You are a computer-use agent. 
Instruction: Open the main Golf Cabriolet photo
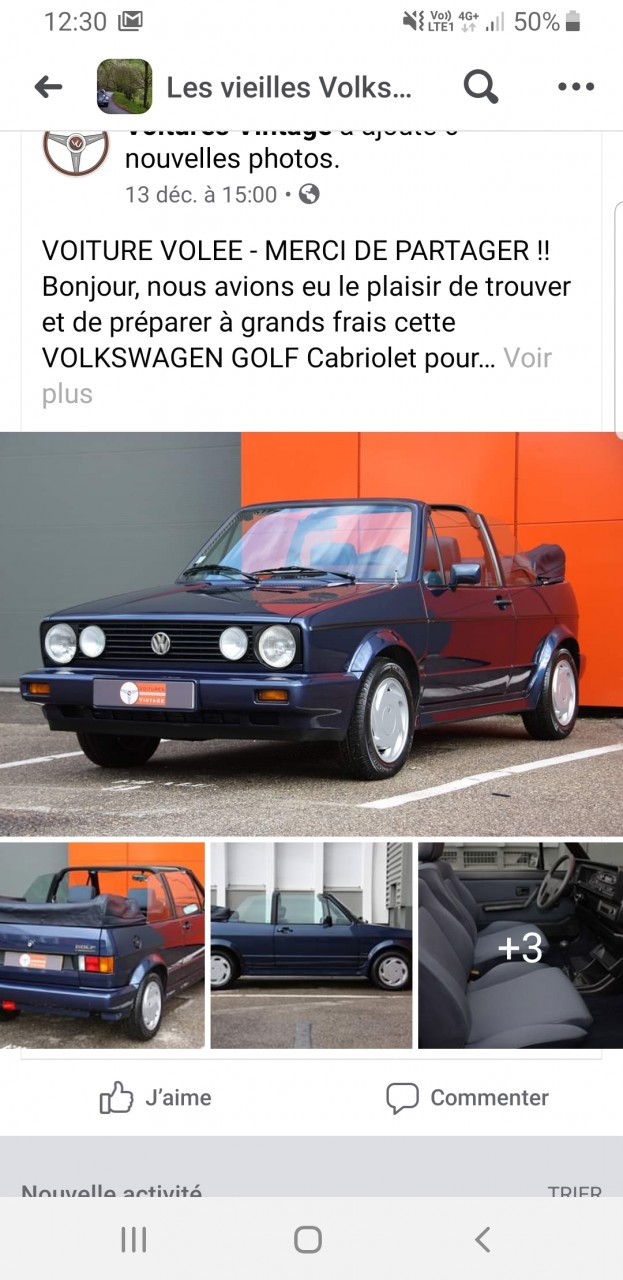click(311, 634)
